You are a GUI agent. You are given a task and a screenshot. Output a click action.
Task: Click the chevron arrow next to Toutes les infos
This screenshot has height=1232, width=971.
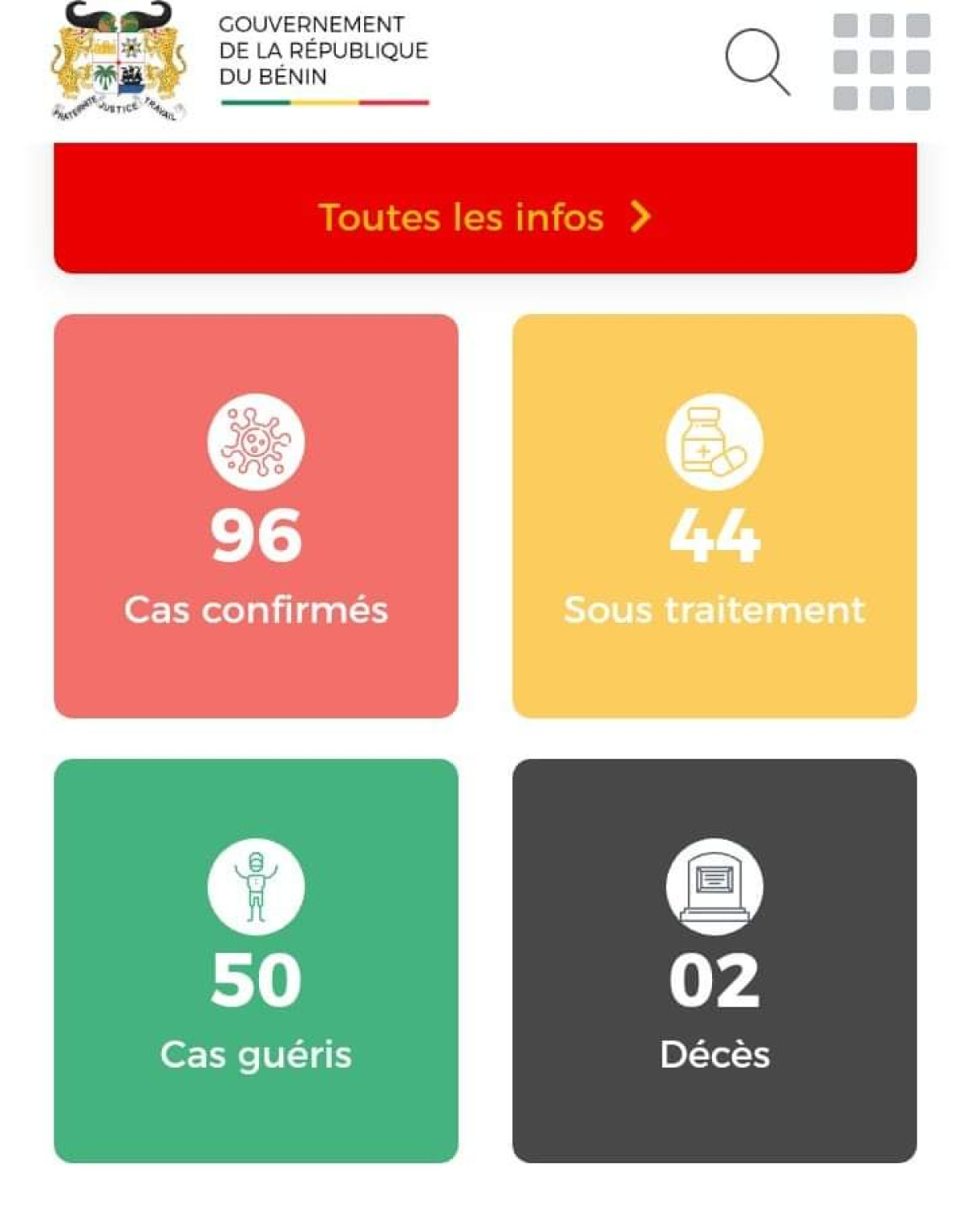click(x=642, y=217)
